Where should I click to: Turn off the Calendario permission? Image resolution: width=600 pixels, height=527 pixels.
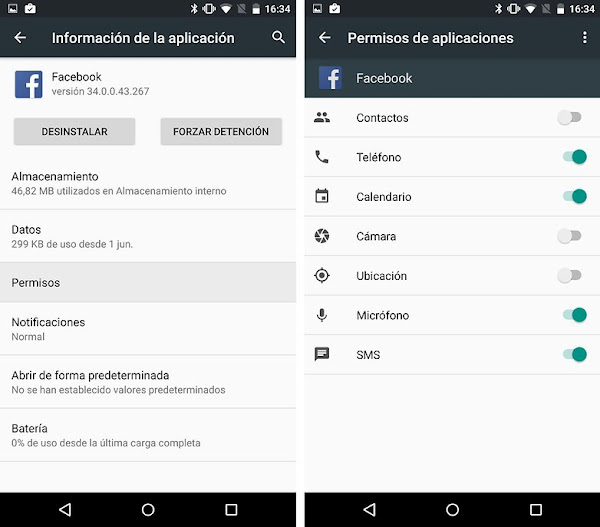tap(573, 197)
